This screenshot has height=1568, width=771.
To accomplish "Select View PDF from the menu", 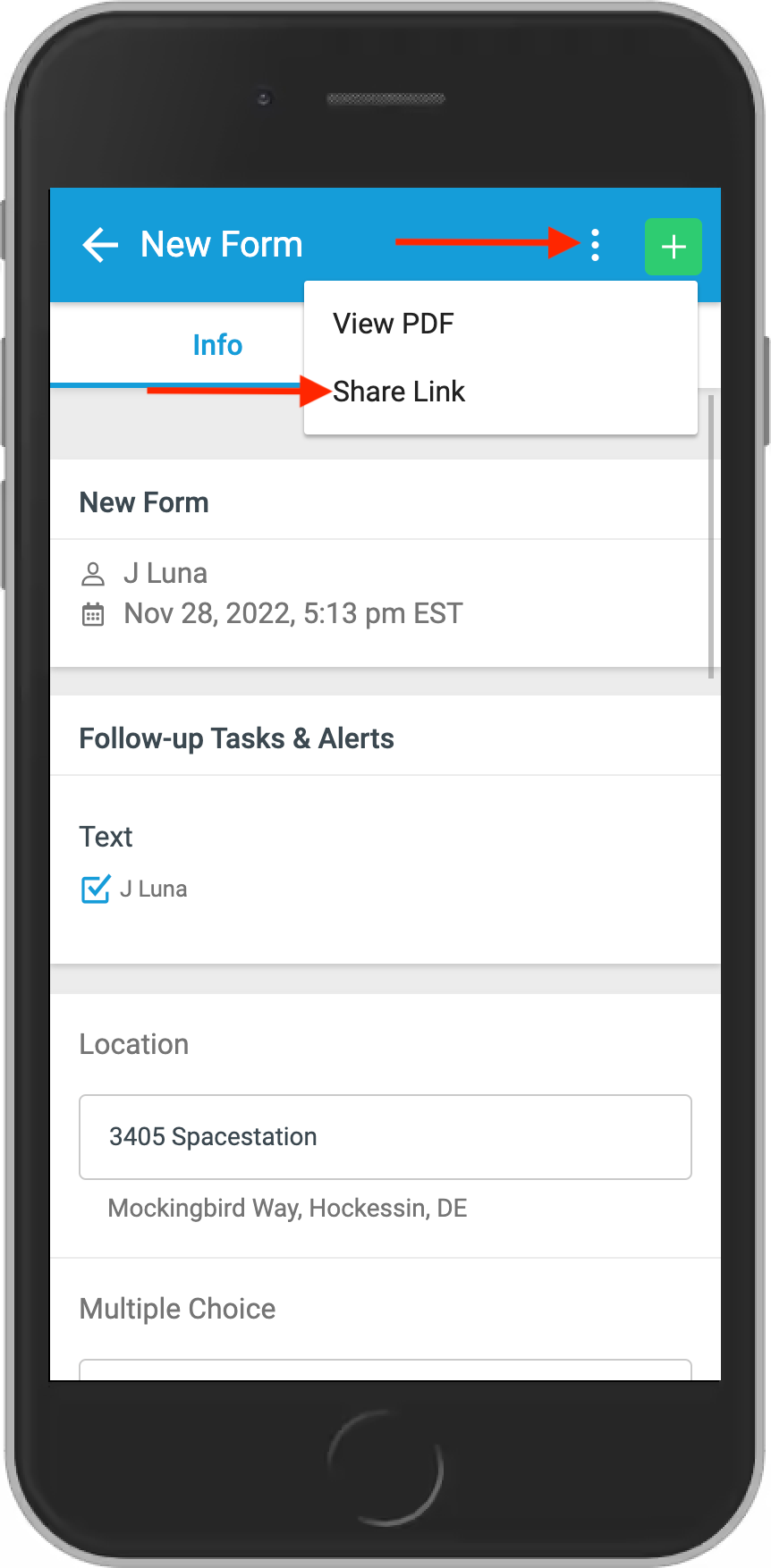I will point(394,324).
